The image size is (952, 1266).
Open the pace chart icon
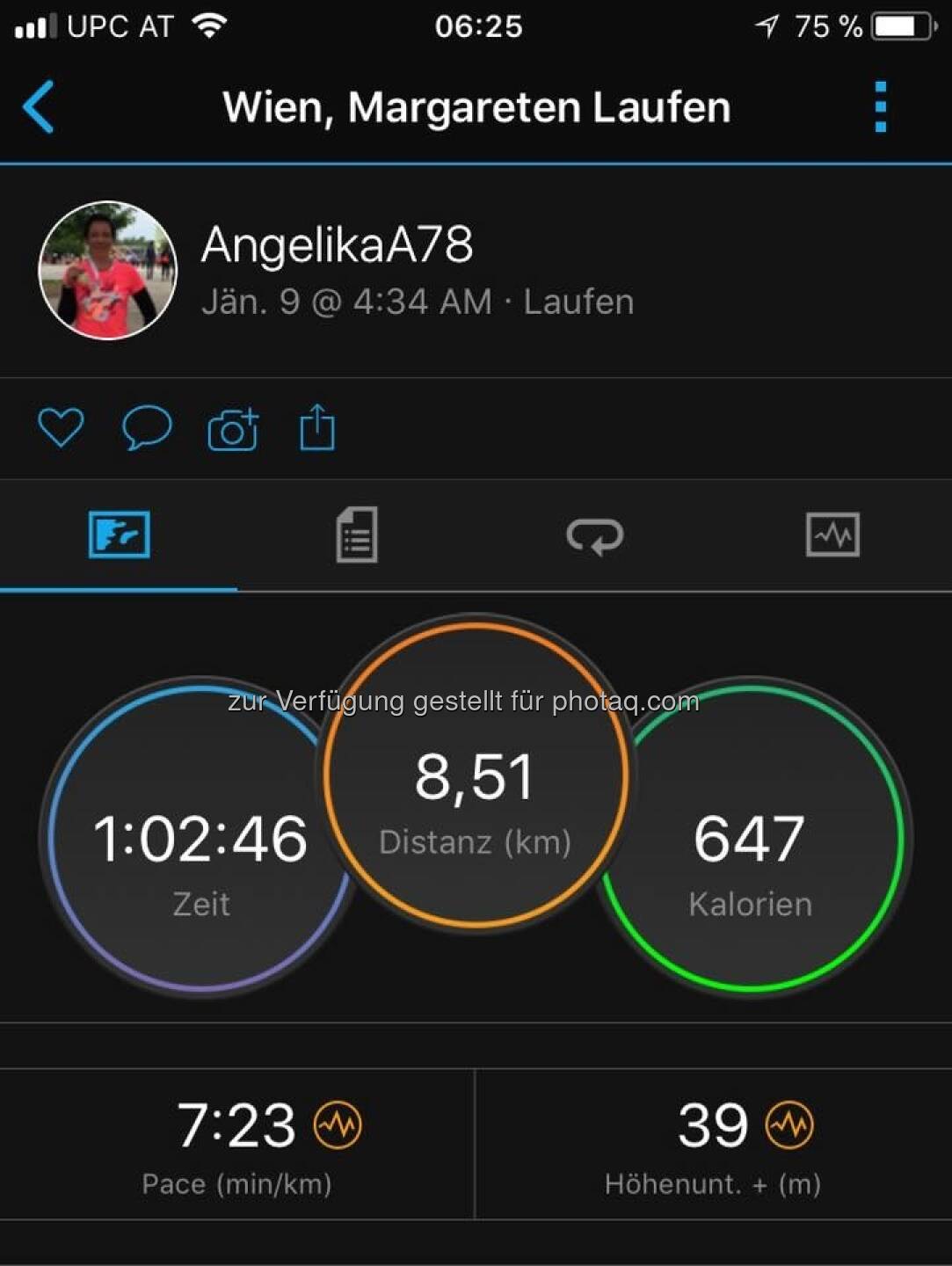pos(338,1124)
